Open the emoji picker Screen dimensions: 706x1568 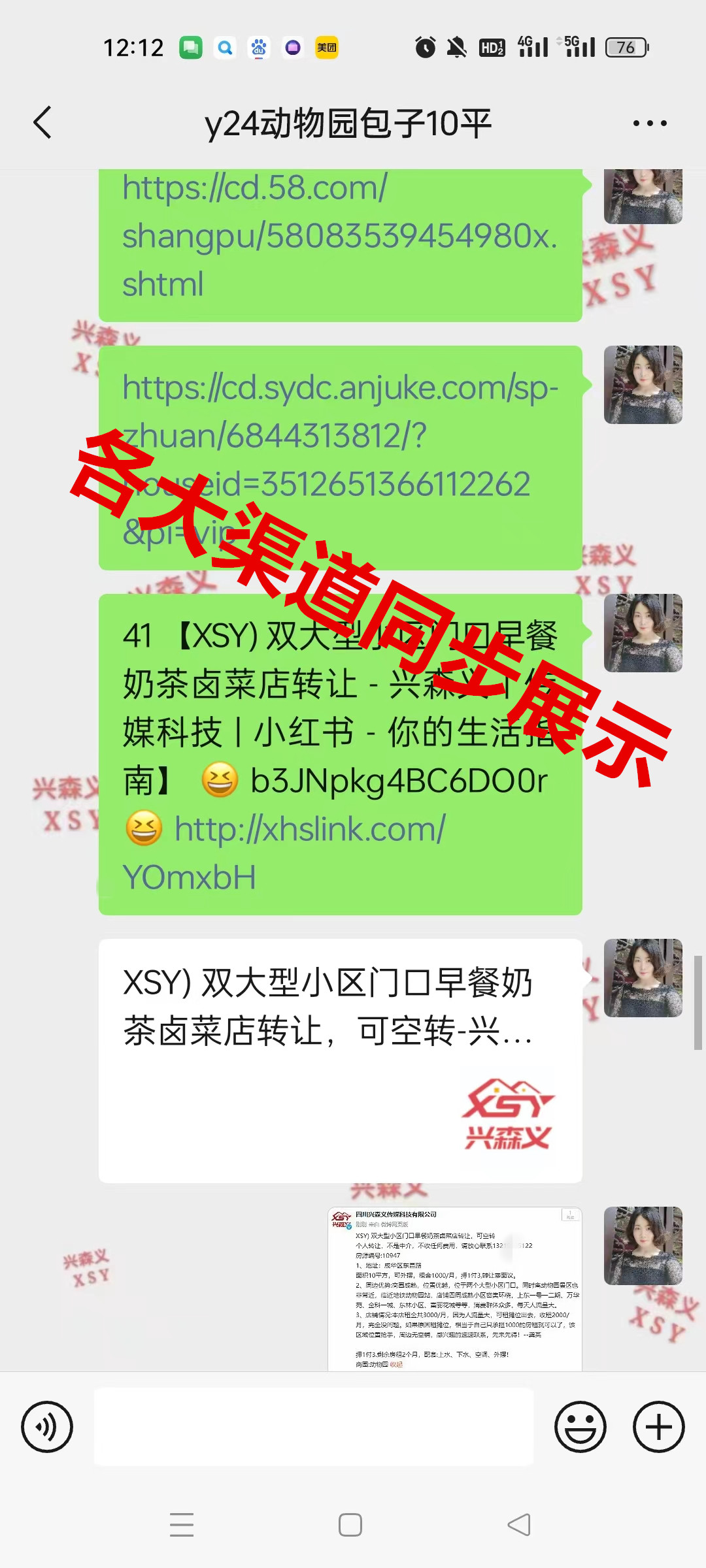[580, 1427]
